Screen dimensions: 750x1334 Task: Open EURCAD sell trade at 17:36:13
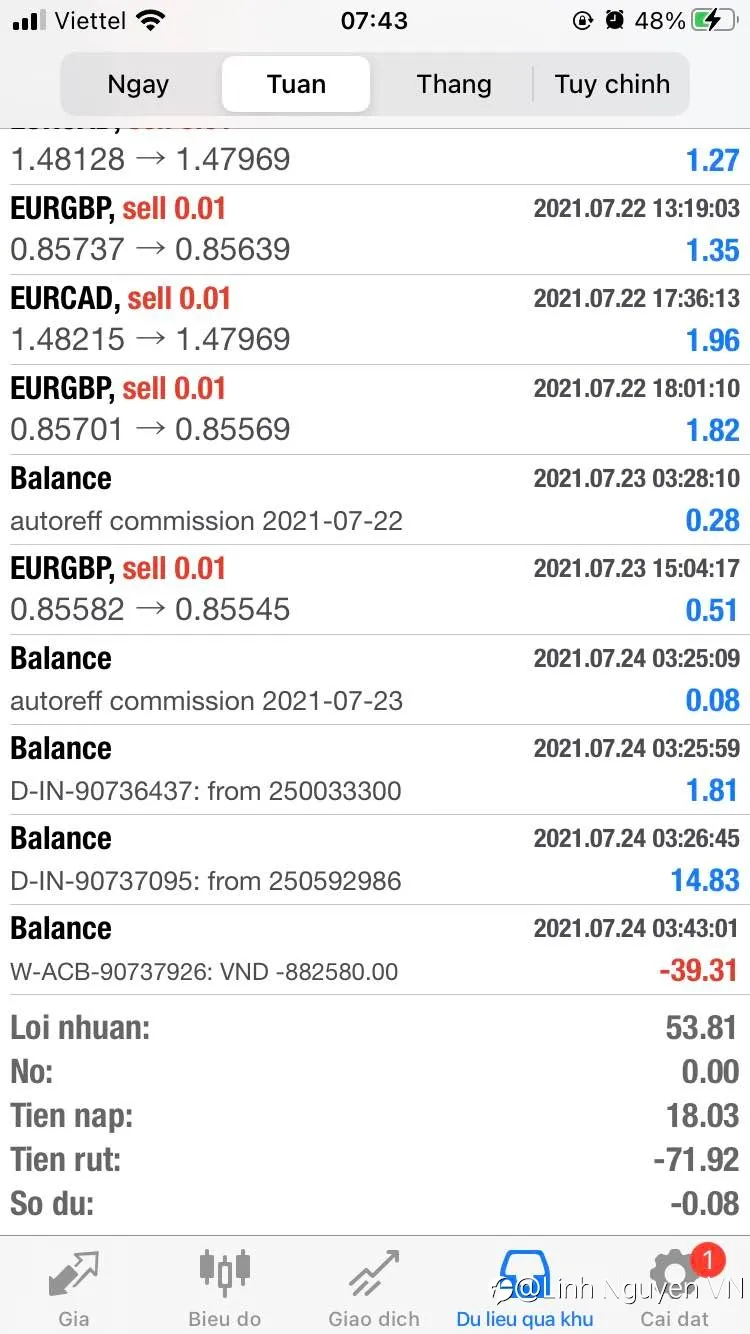pos(375,320)
